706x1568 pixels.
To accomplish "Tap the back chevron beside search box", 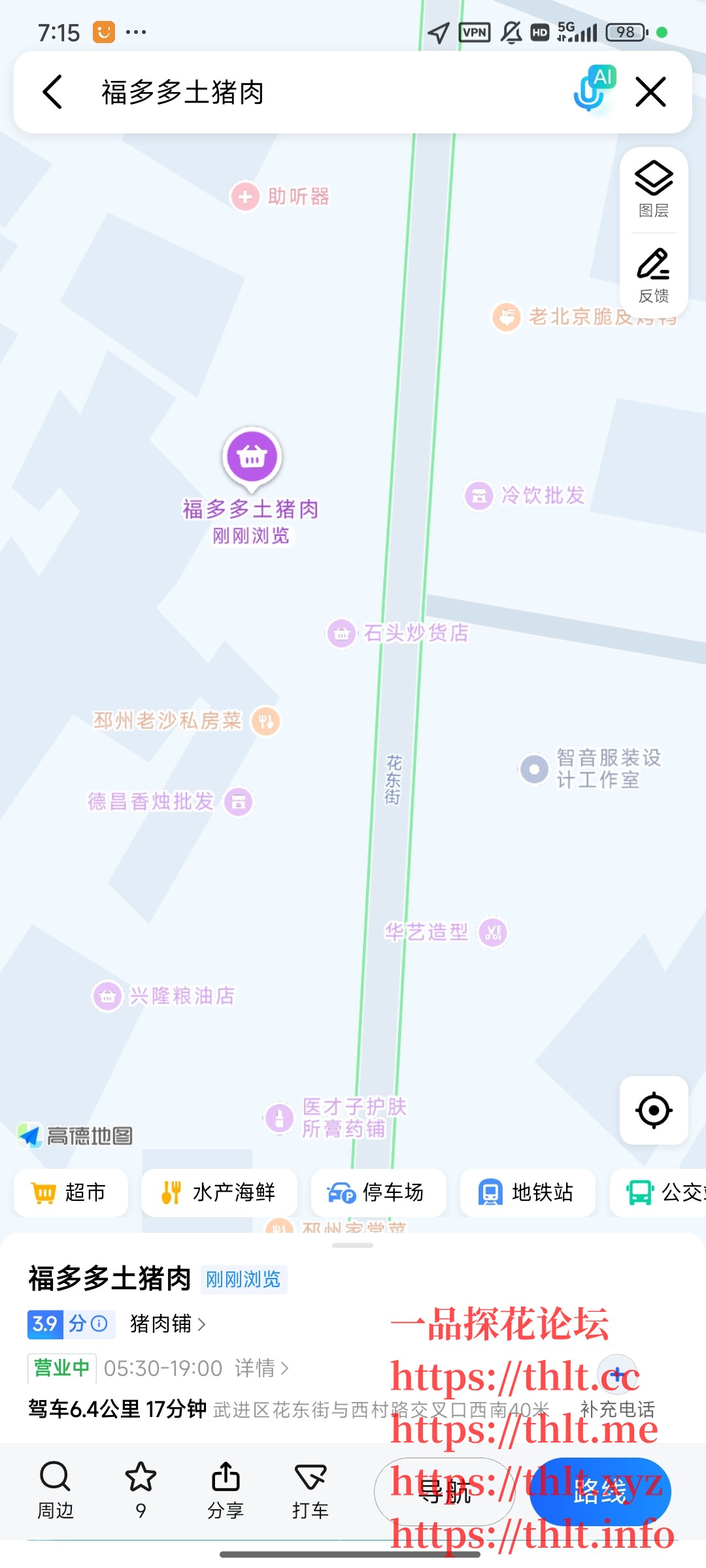I will [x=52, y=91].
